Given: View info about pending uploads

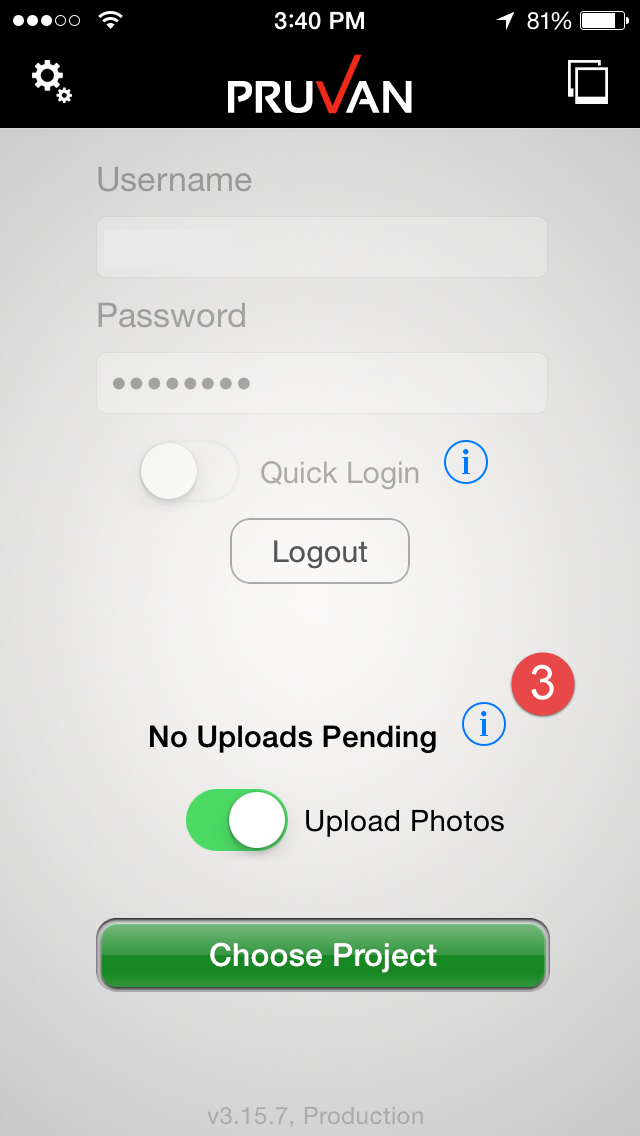Looking at the screenshot, I should [484, 723].
